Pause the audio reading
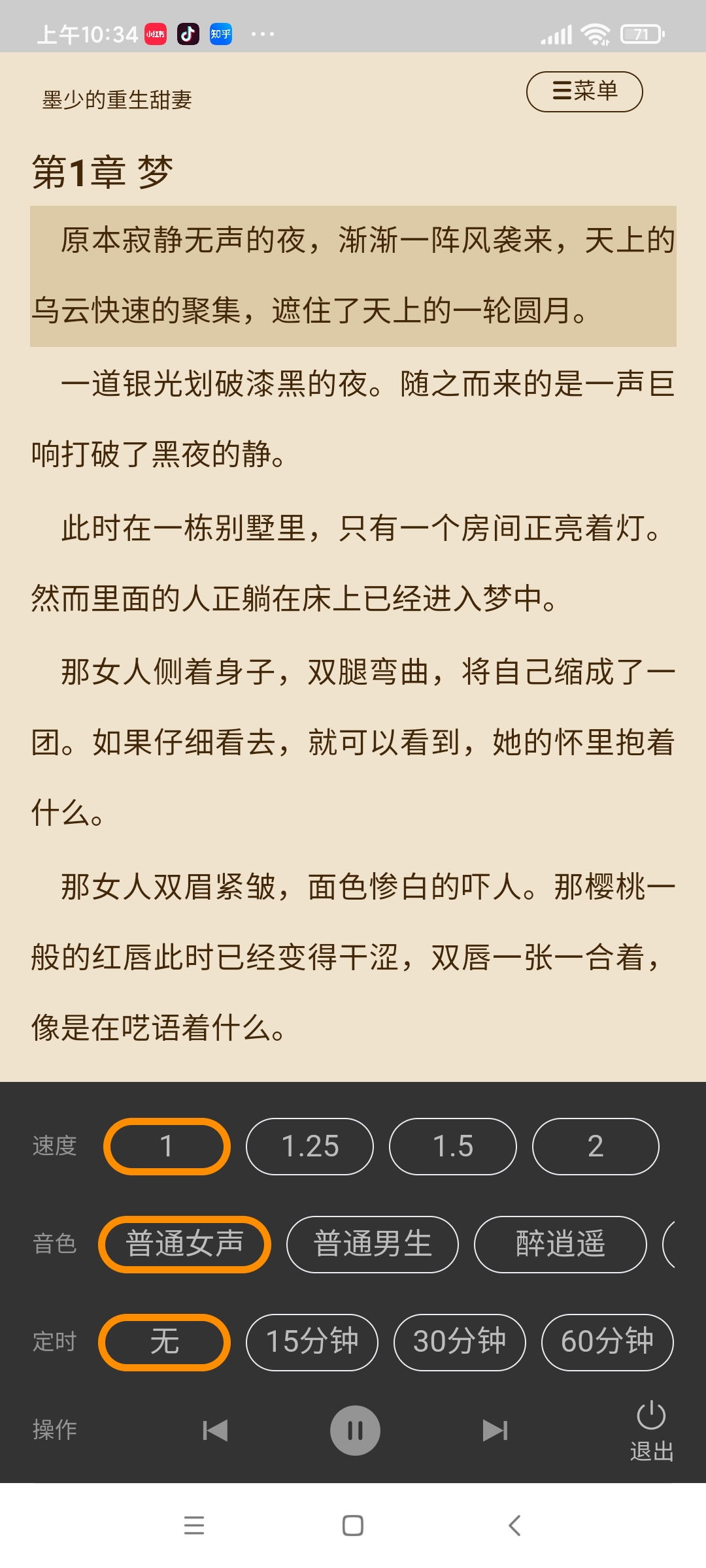 (355, 1431)
